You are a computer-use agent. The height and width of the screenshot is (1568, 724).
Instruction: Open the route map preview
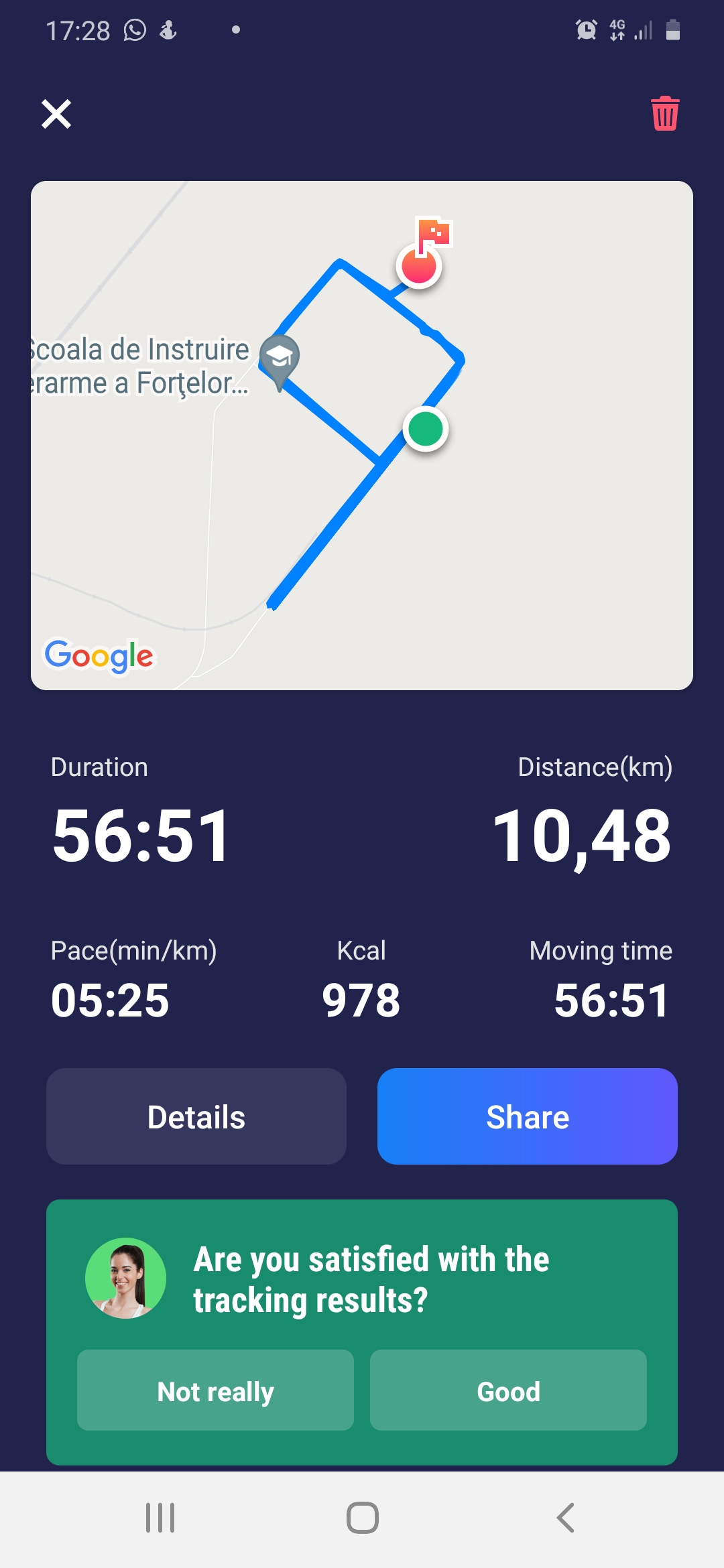click(x=362, y=436)
